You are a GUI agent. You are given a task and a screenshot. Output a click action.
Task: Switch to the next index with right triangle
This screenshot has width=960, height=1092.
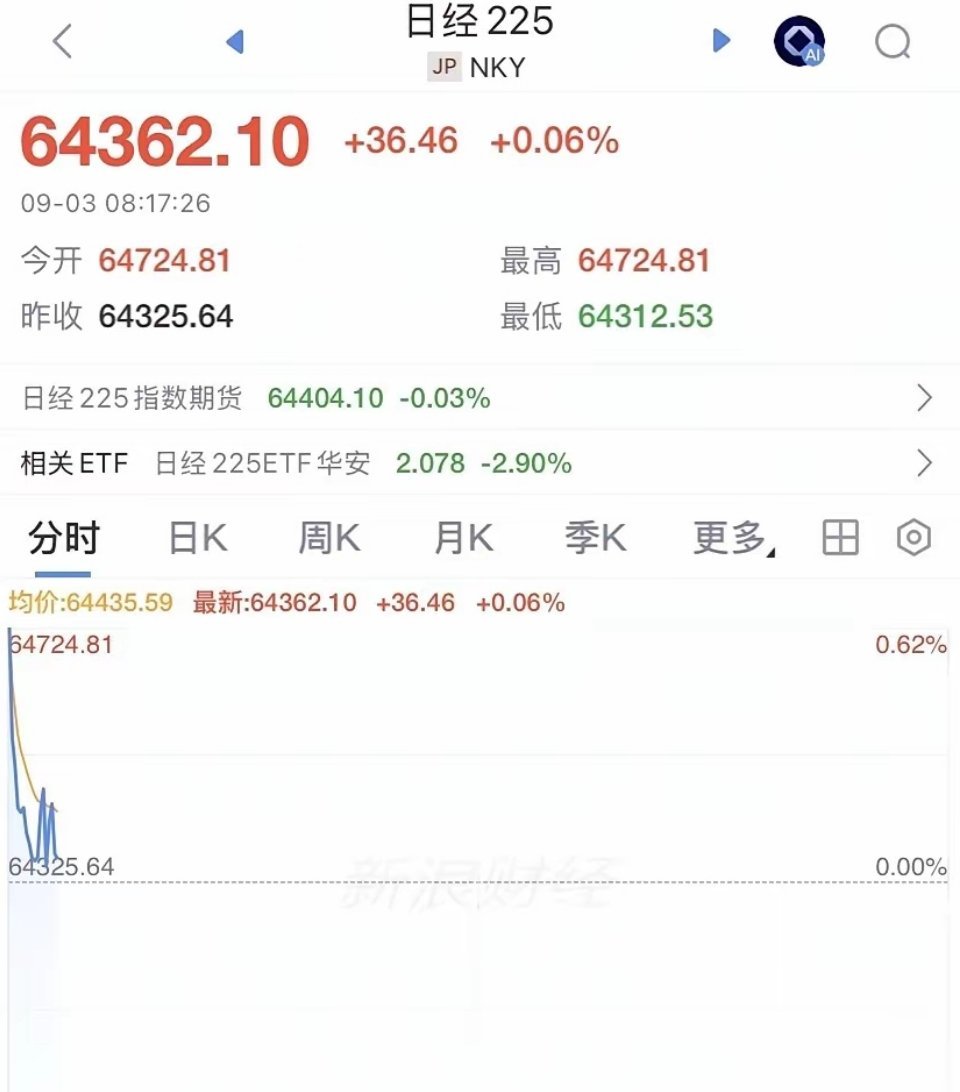click(722, 40)
